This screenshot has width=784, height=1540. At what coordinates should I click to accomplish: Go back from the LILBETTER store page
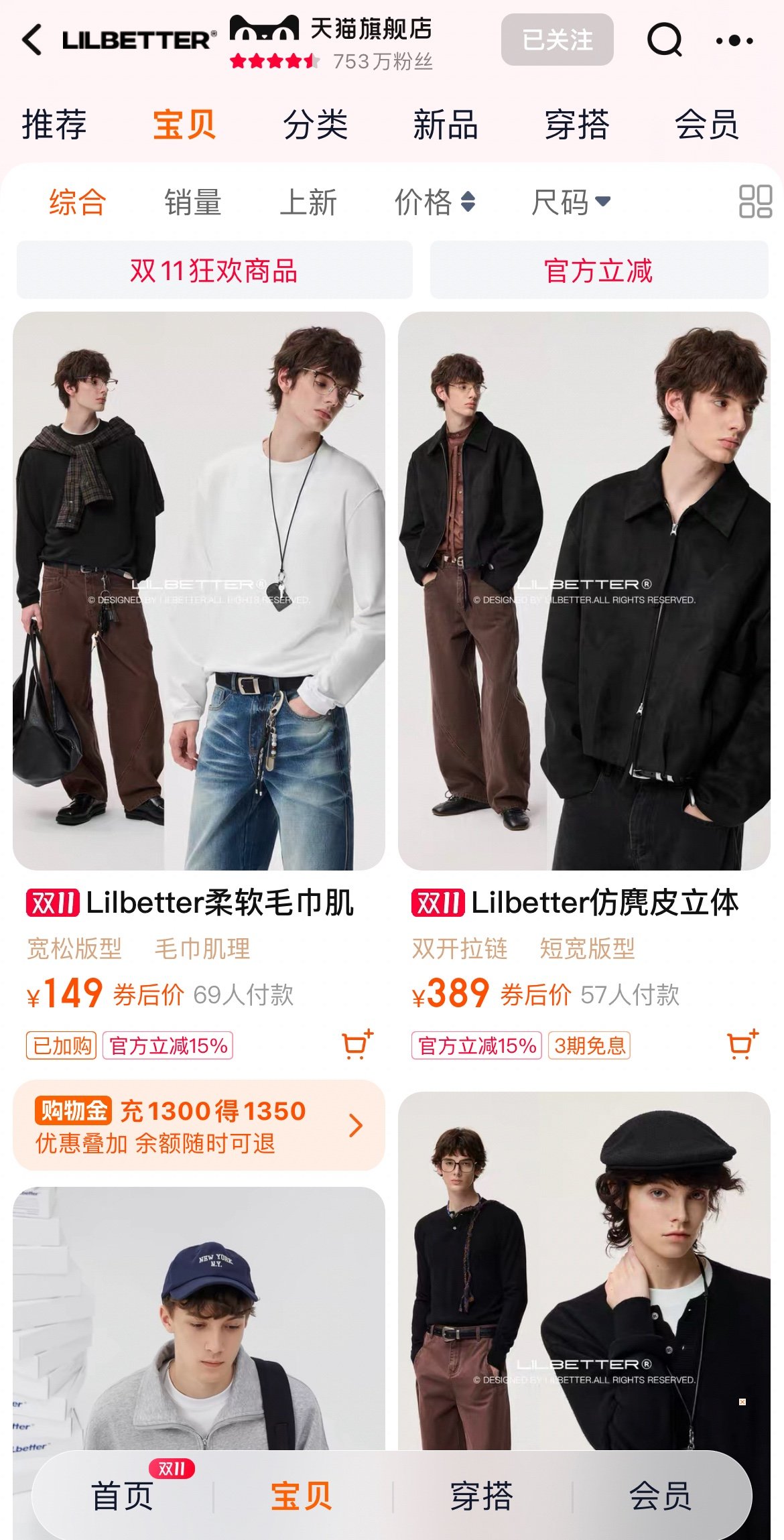pyautogui.click(x=32, y=40)
